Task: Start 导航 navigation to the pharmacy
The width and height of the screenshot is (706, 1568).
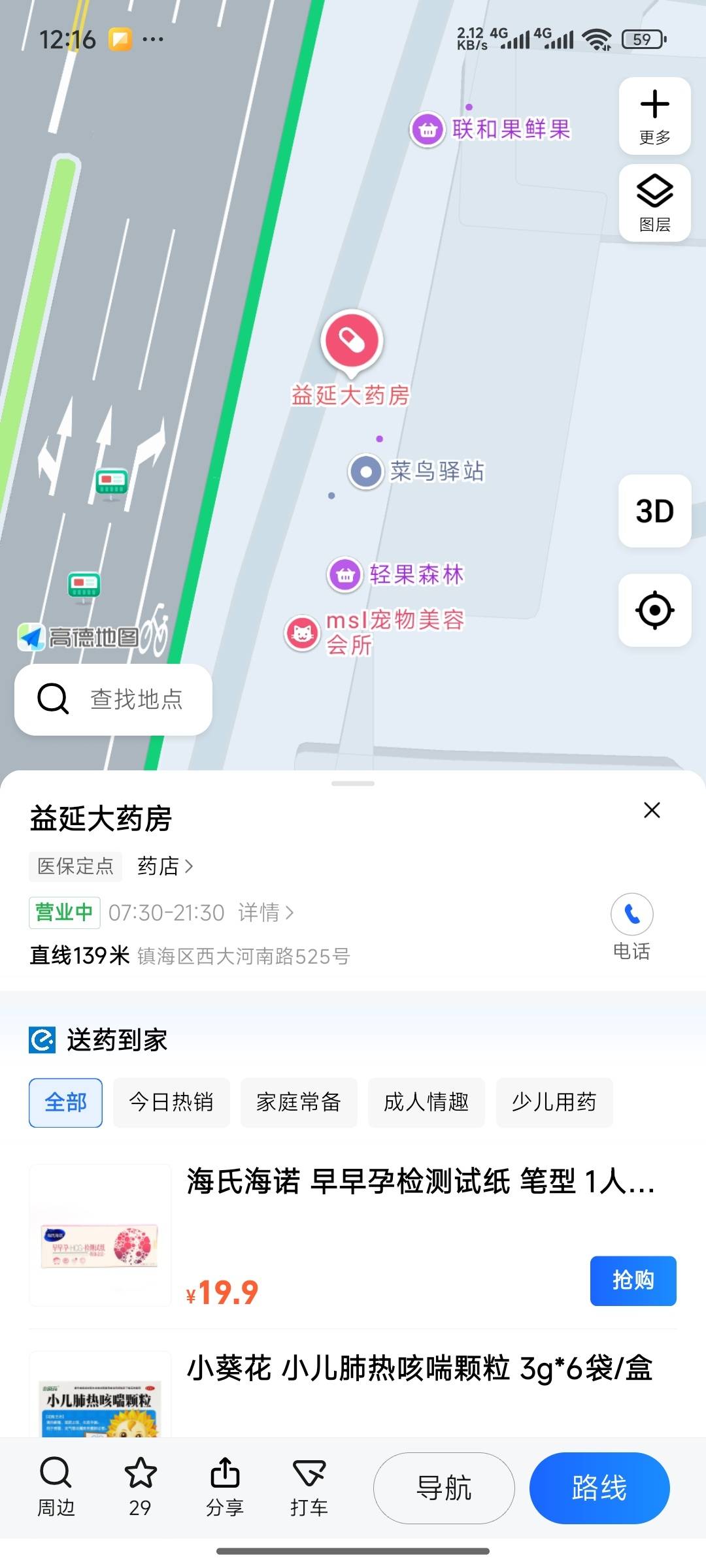Action: tap(444, 1488)
